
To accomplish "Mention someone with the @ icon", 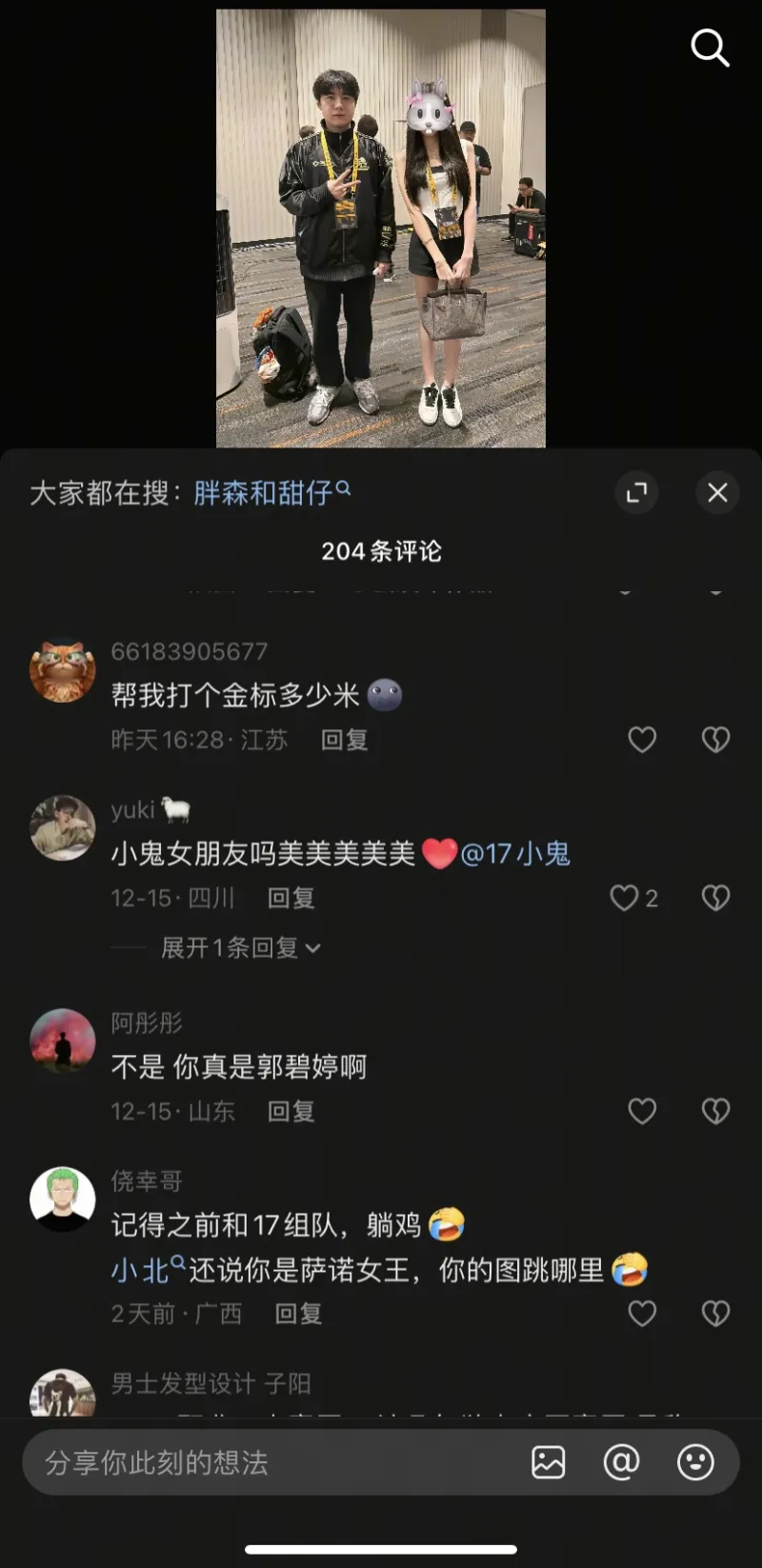I will click(621, 1462).
